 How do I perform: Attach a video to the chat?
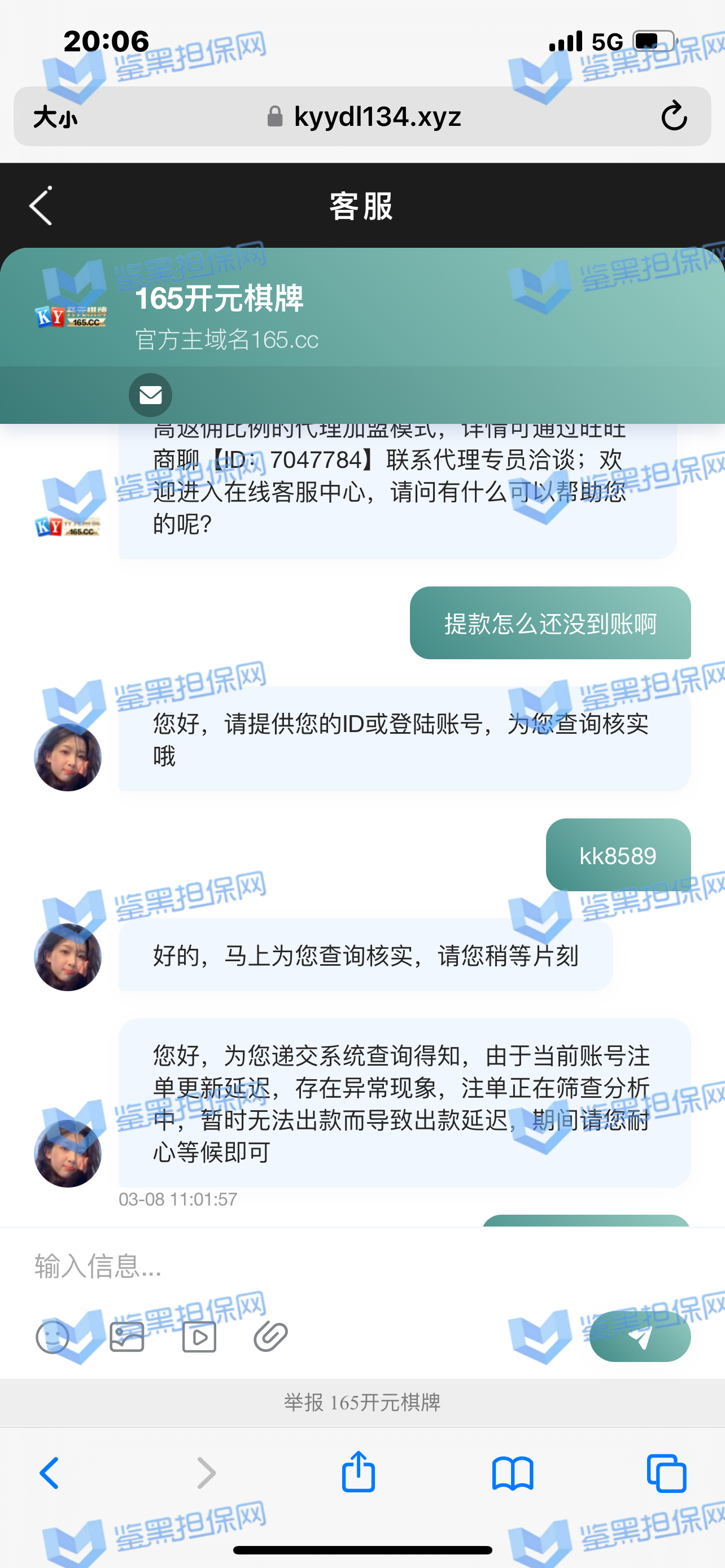point(199,1337)
